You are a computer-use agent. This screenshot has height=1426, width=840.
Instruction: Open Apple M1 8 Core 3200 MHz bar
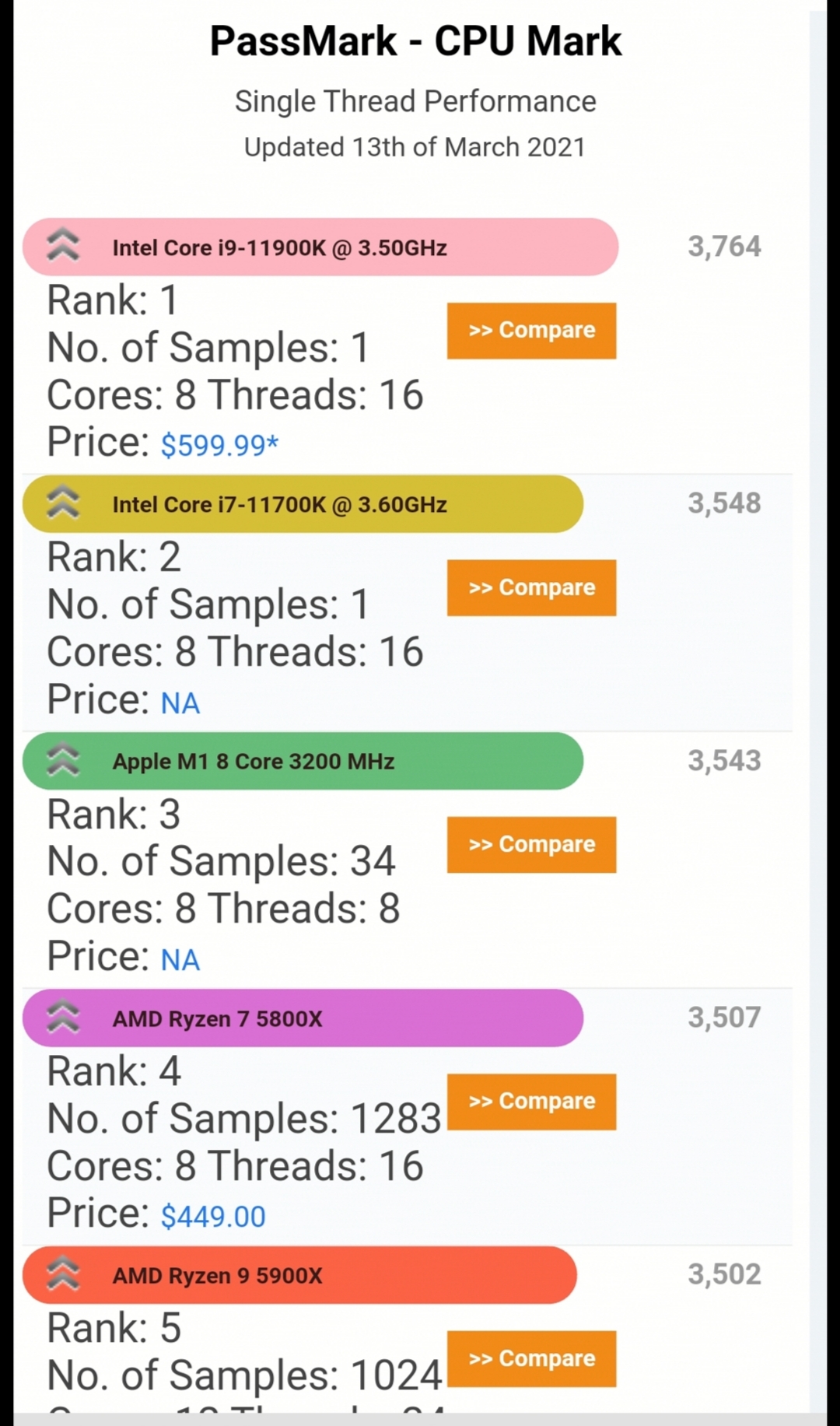pos(303,761)
